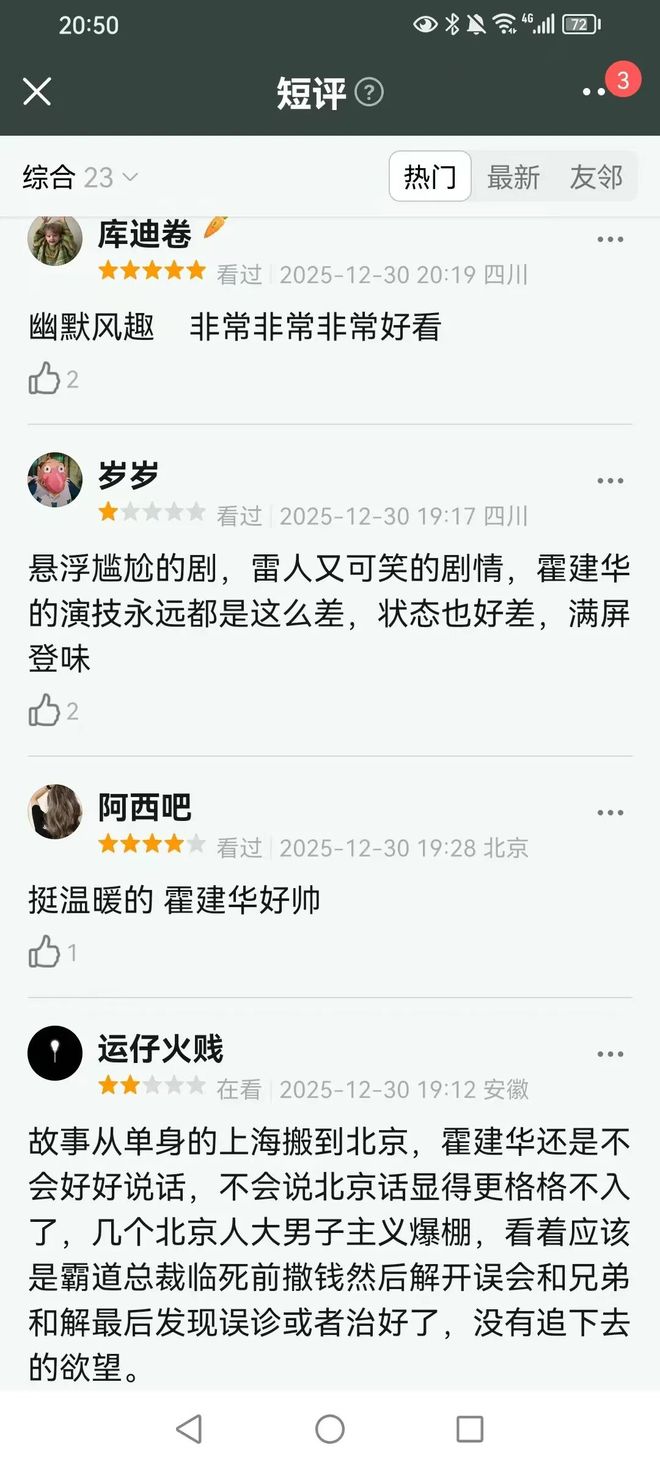Switch to the 友邻 tab
660x1467 pixels.
pyautogui.click(x=596, y=177)
